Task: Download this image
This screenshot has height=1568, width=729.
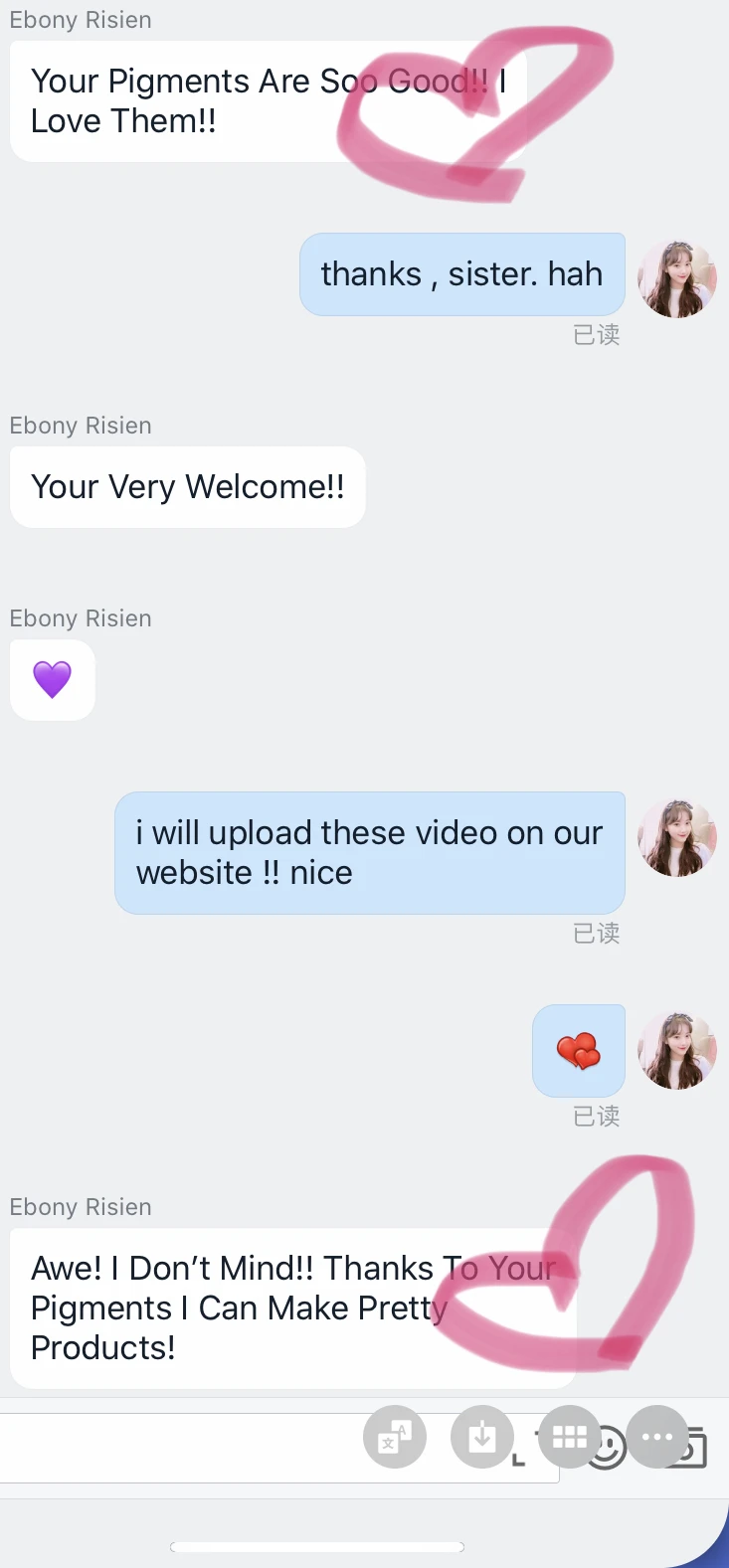Action: pos(482,1437)
